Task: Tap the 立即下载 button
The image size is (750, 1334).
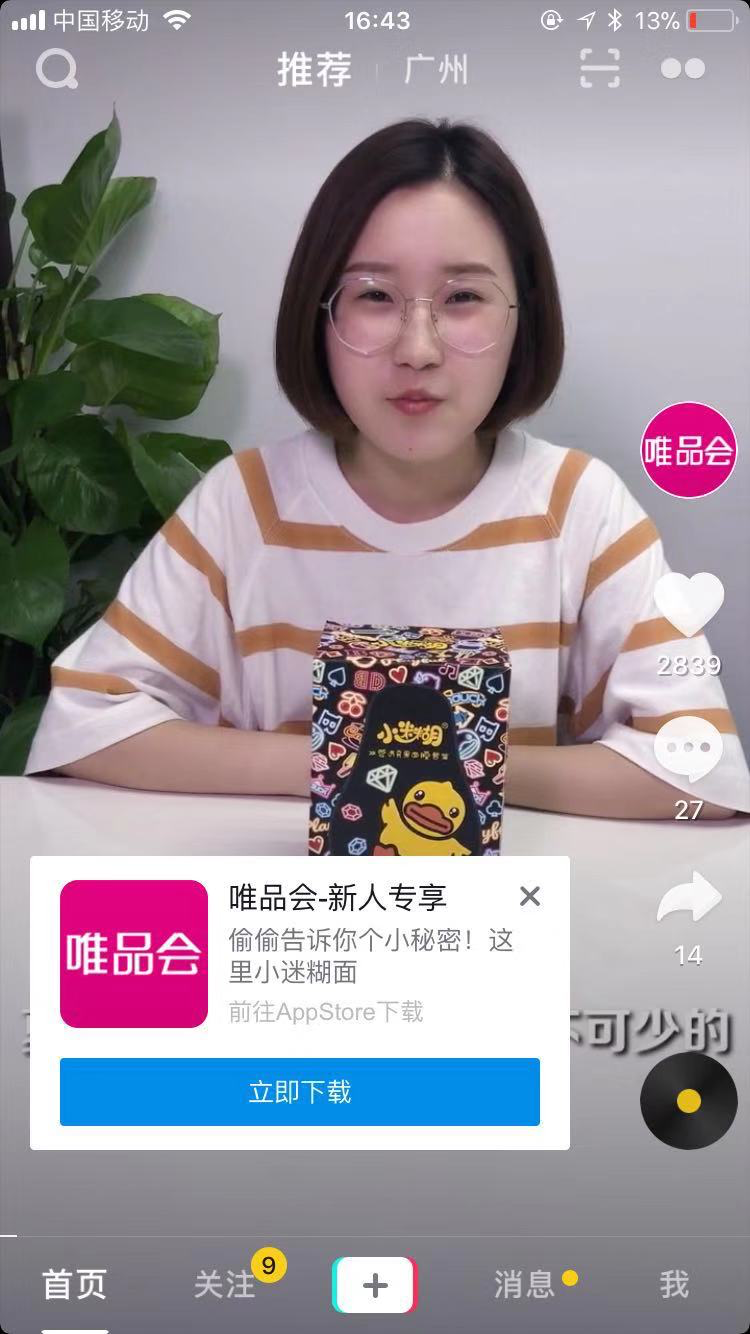Action: tap(300, 1091)
